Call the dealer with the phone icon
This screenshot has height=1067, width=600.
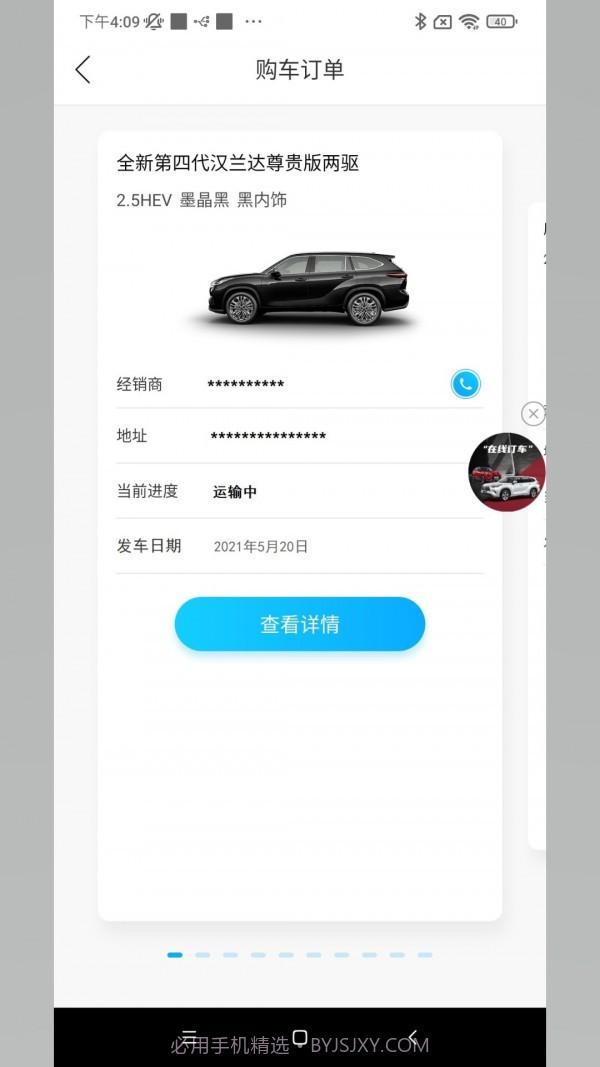tap(465, 383)
